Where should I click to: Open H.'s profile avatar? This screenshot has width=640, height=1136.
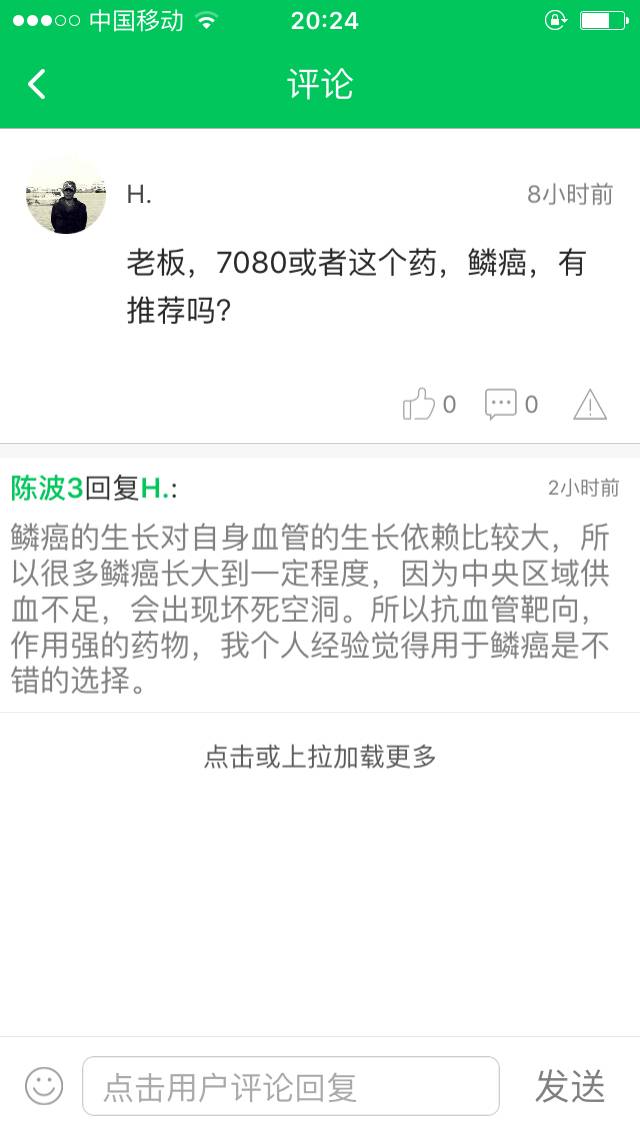66,195
